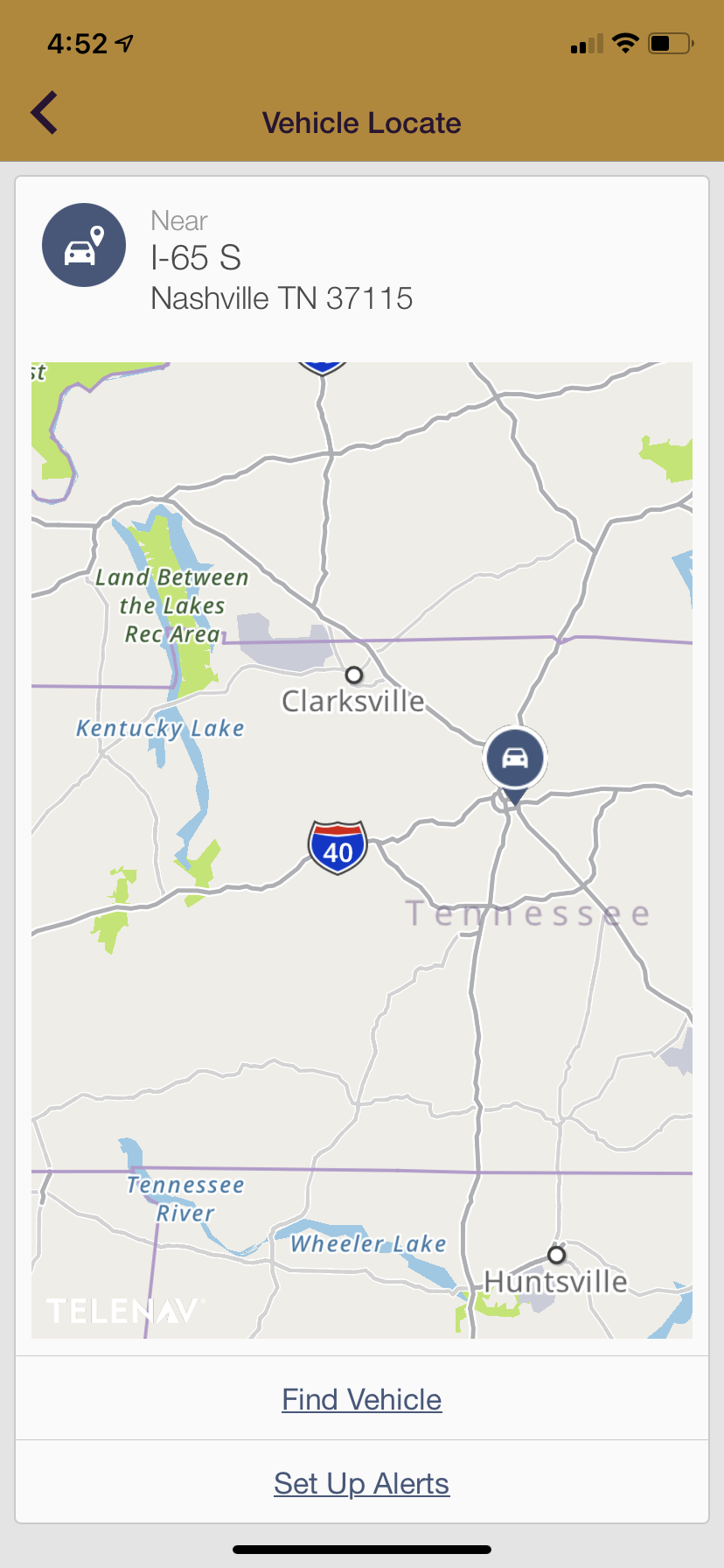Tap the Nashville TN 37115 address line
The height and width of the screenshot is (1568, 724).
click(283, 298)
